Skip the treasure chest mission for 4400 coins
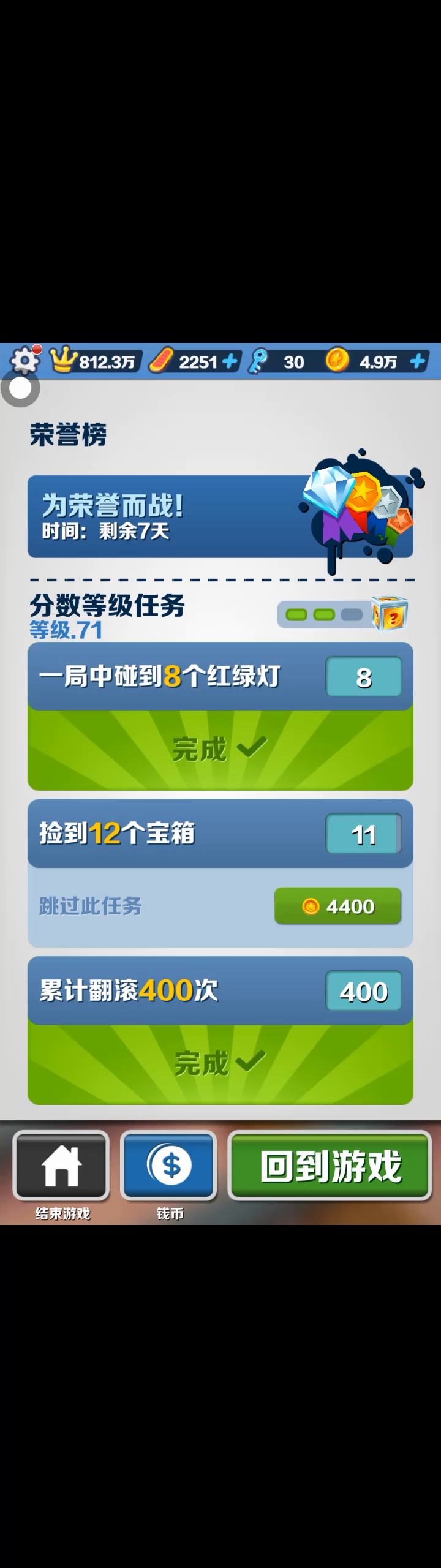The image size is (441, 1568). click(337, 906)
